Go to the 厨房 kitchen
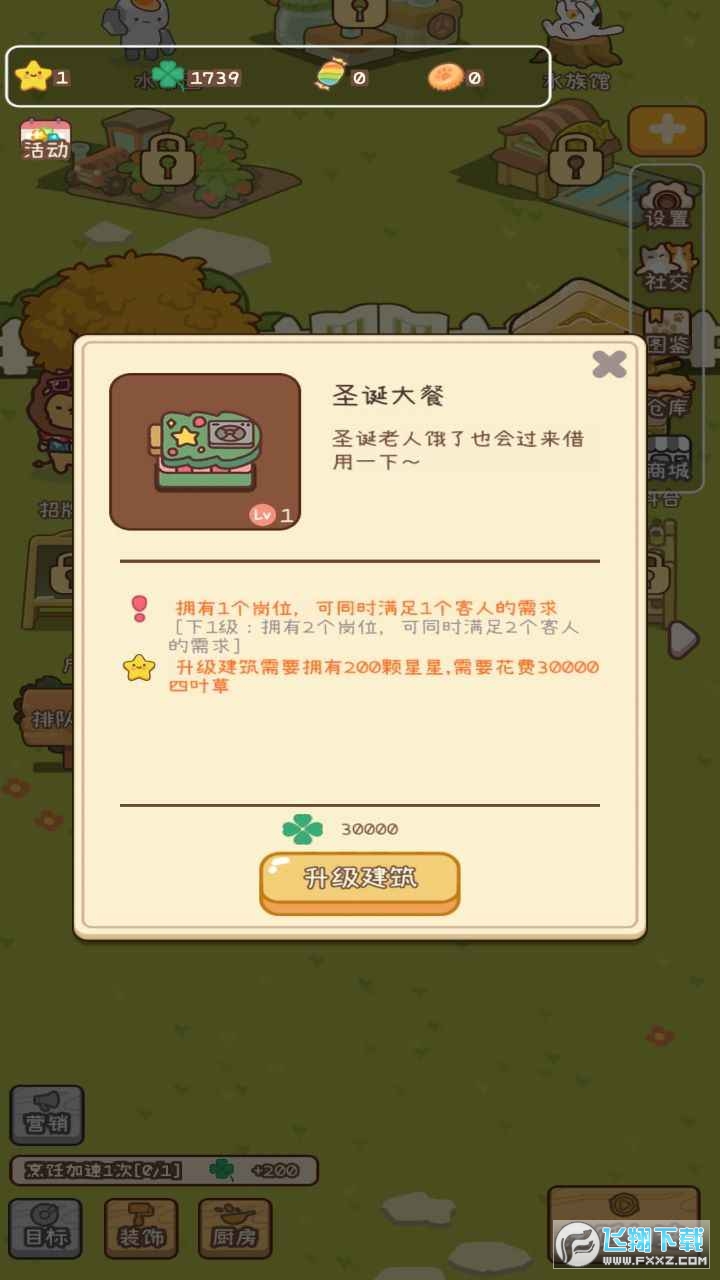Screen dimensions: 720x1280 [235, 1228]
